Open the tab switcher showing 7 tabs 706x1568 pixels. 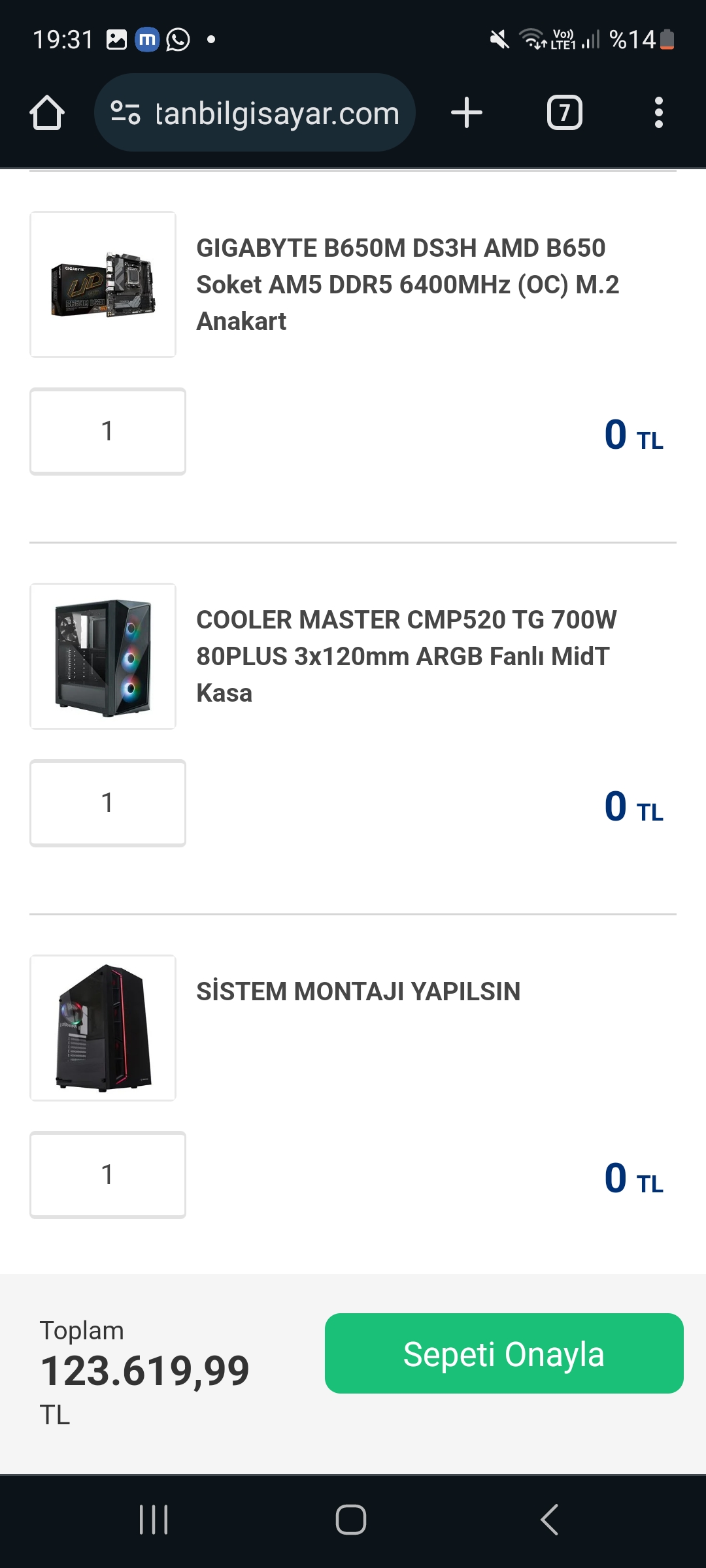pyautogui.click(x=564, y=113)
